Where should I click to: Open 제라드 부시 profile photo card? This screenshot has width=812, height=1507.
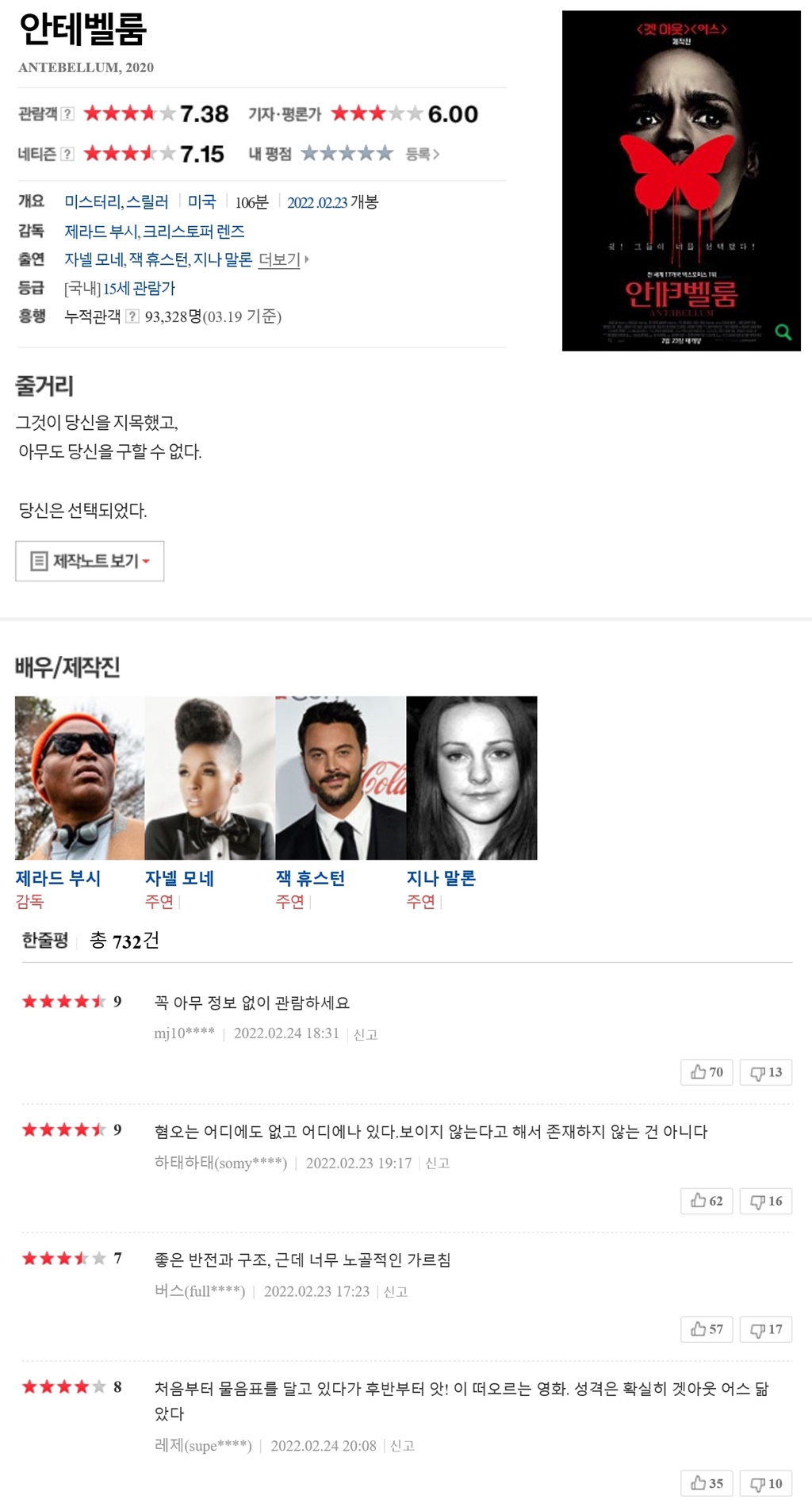coord(79,777)
